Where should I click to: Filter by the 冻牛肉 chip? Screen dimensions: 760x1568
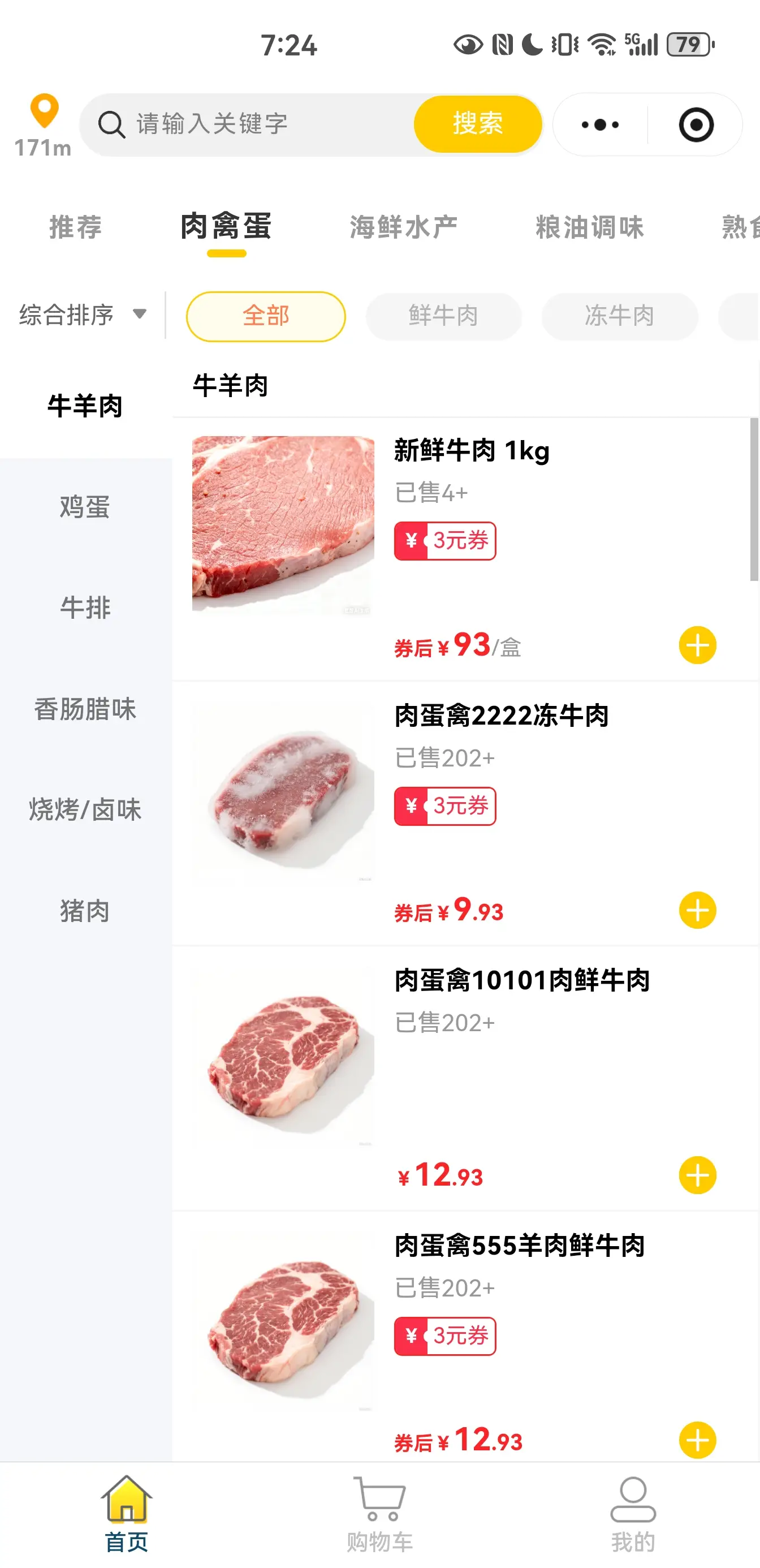click(x=619, y=316)
